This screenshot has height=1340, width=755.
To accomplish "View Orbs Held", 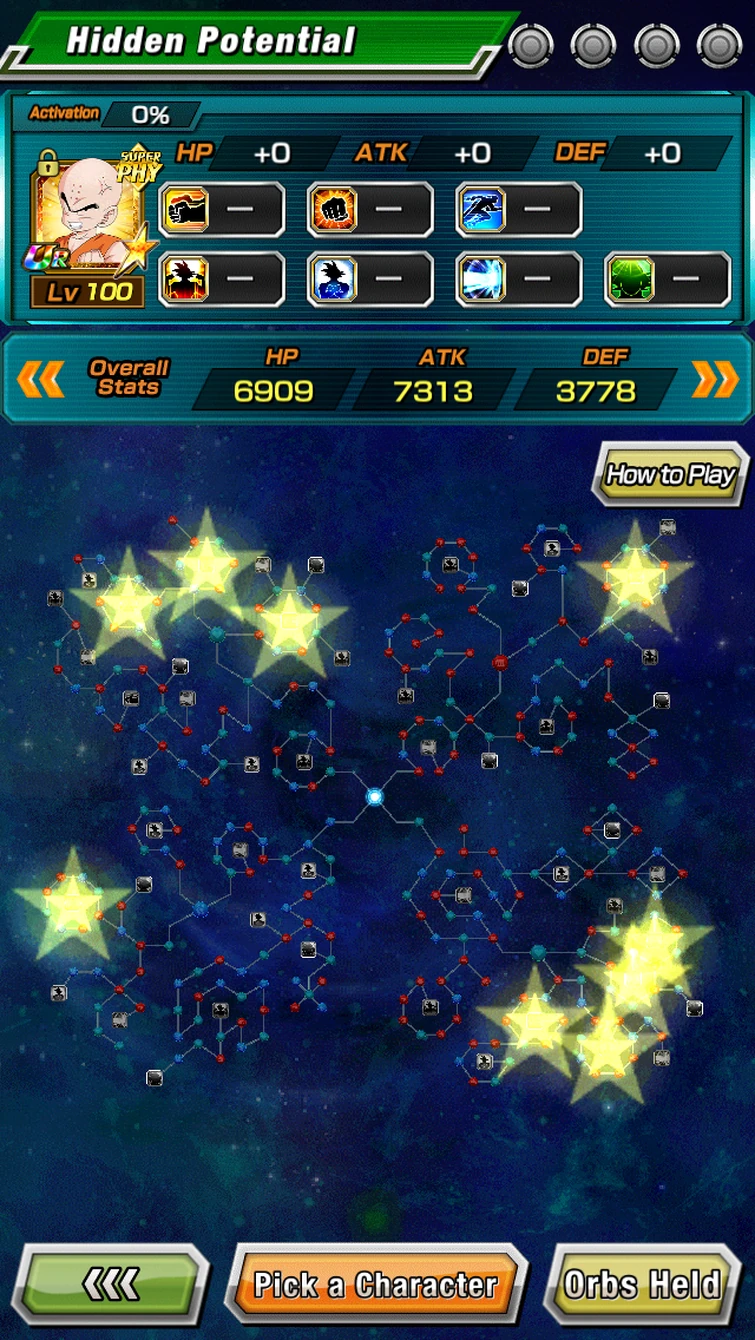I will click(x=645, y=1284).
